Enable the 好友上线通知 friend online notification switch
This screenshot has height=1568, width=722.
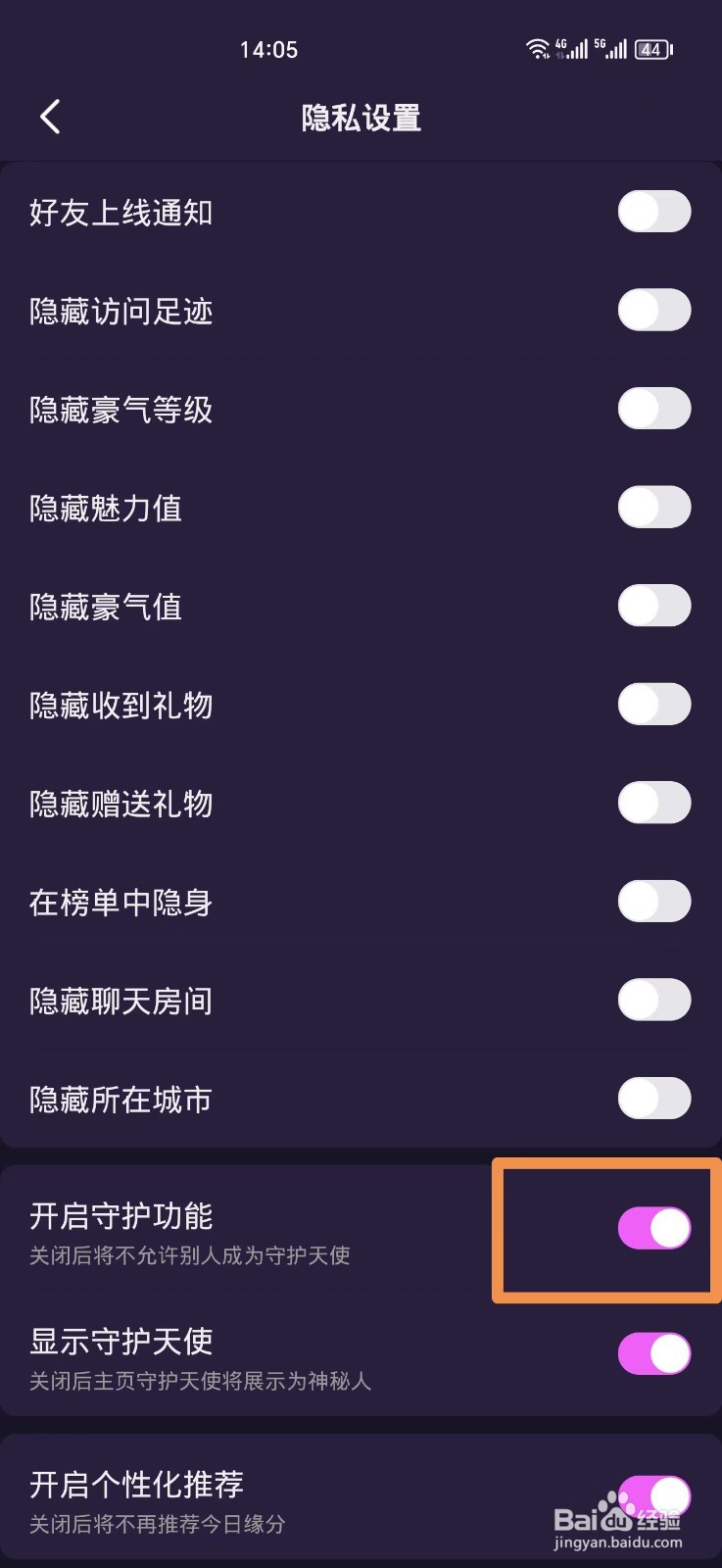(653, 212)
